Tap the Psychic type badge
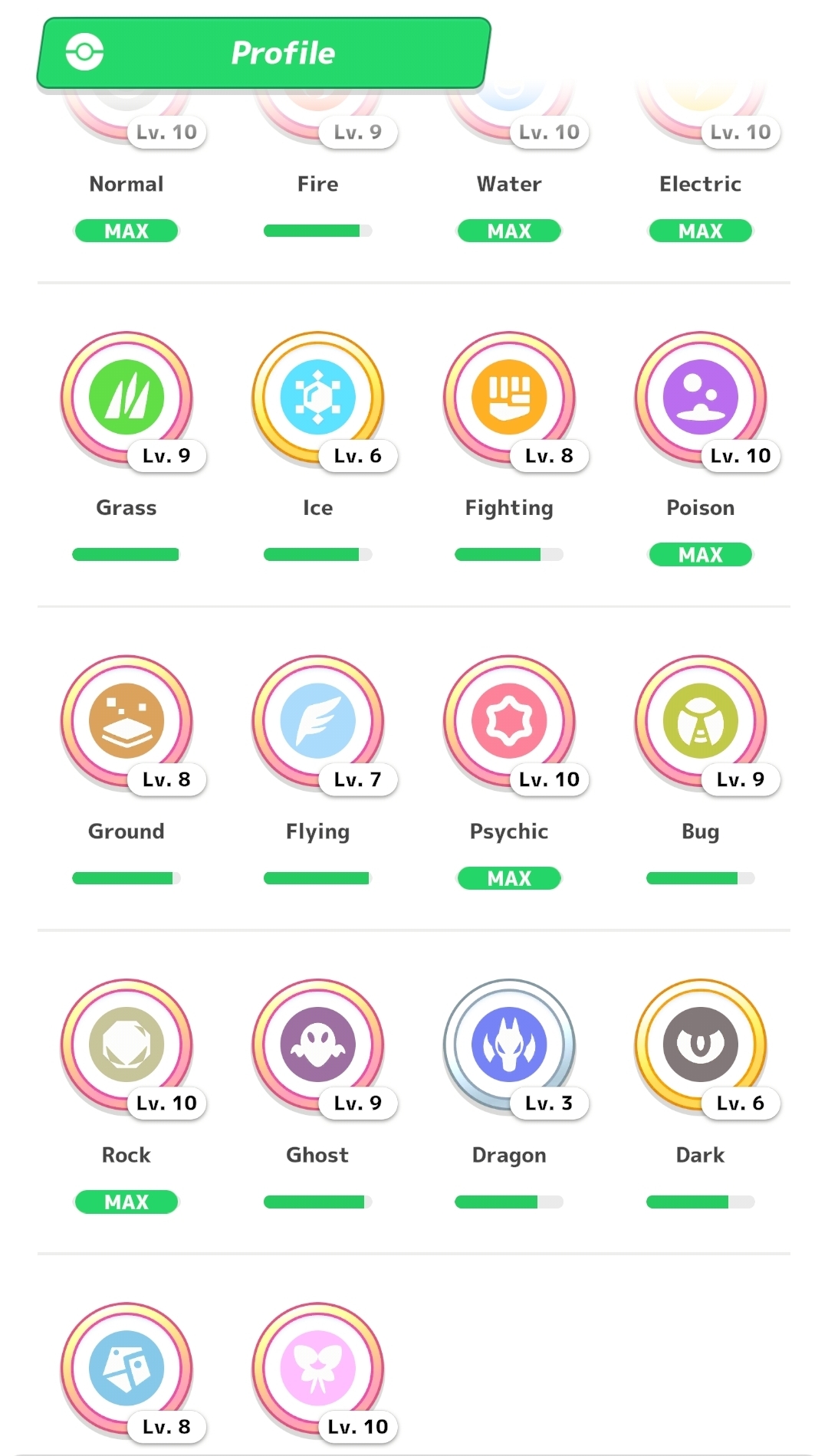The image size is (828, 1456). [x=510, y=721]
